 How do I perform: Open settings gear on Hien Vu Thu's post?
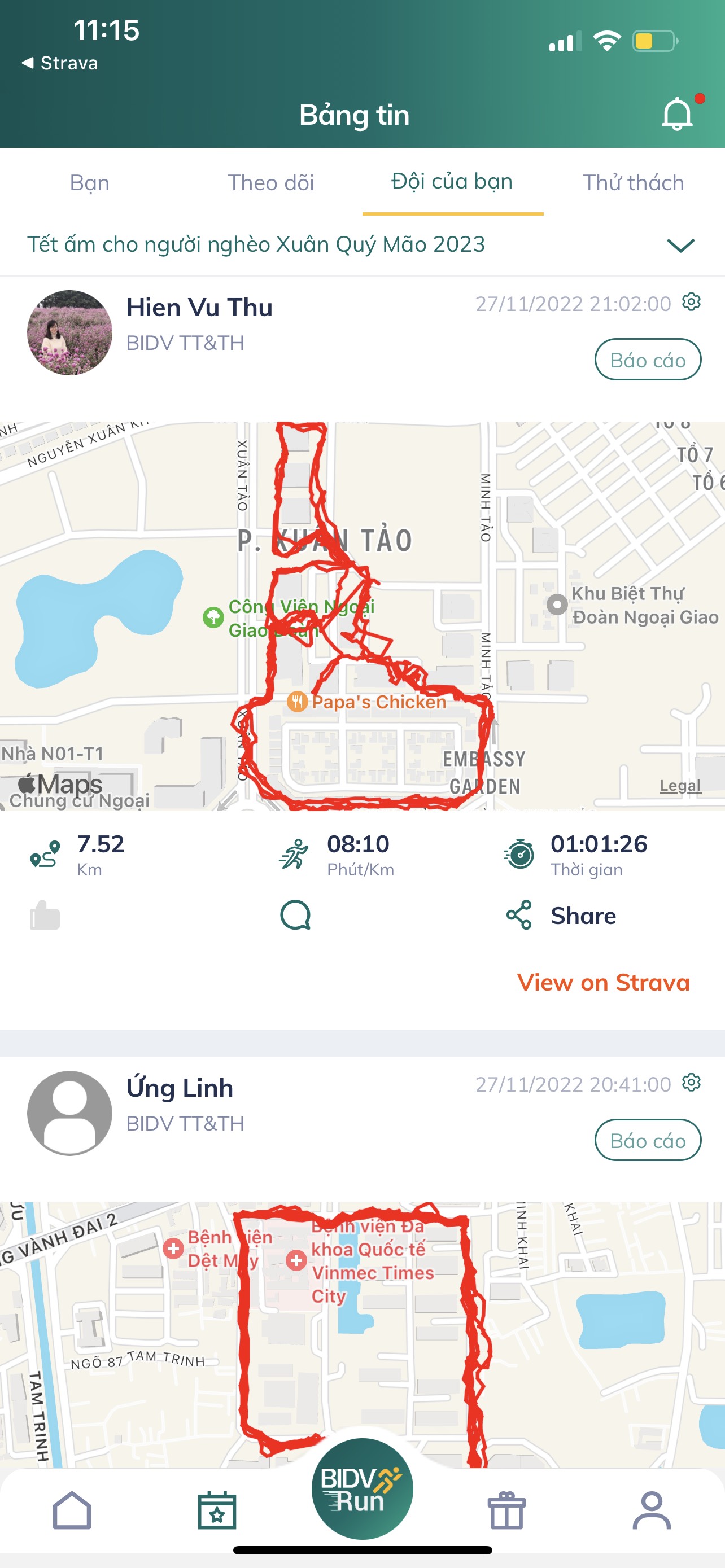click(x=691, y=302)
